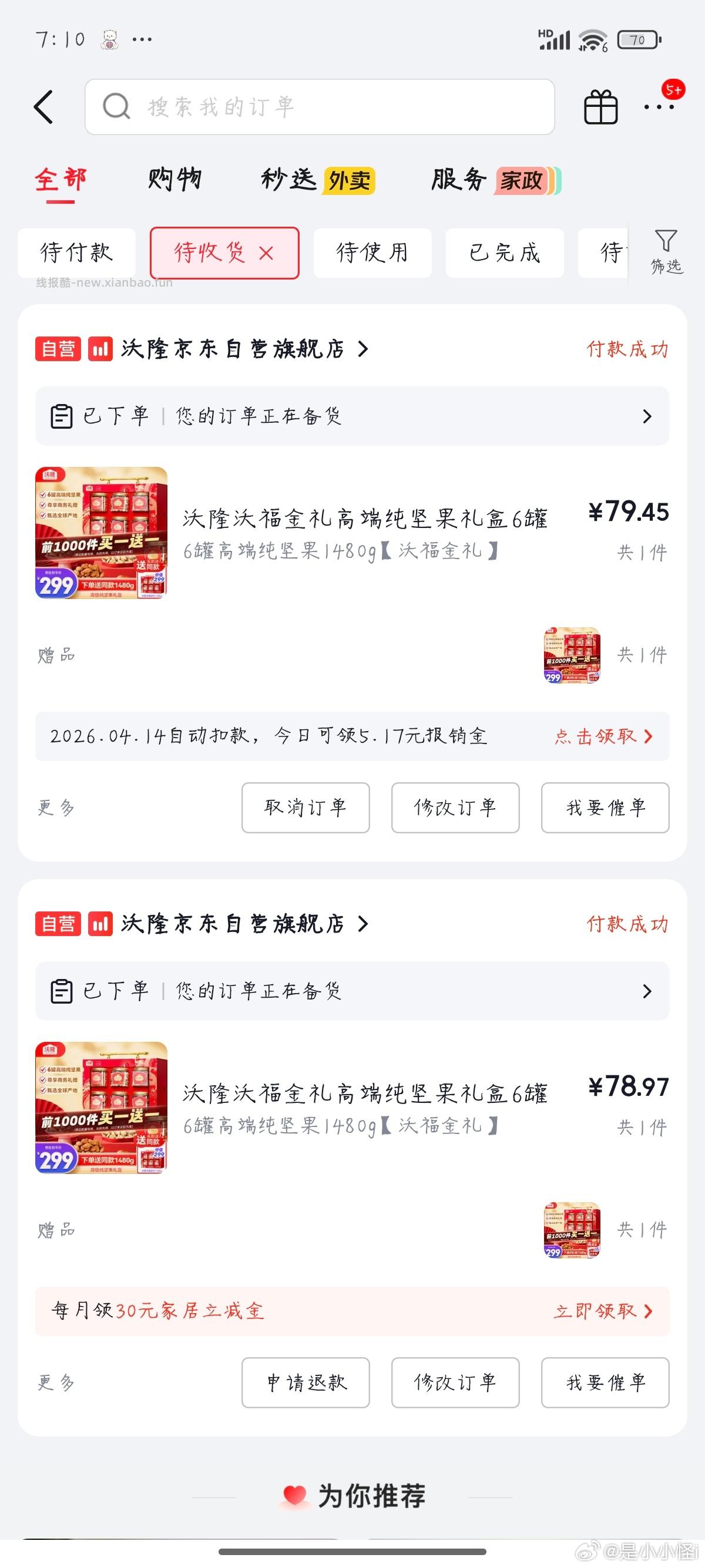Open 更多 options on the ¥78.97 order
The width and height of the screenshot is (705, 1568).
(56, 1382)
